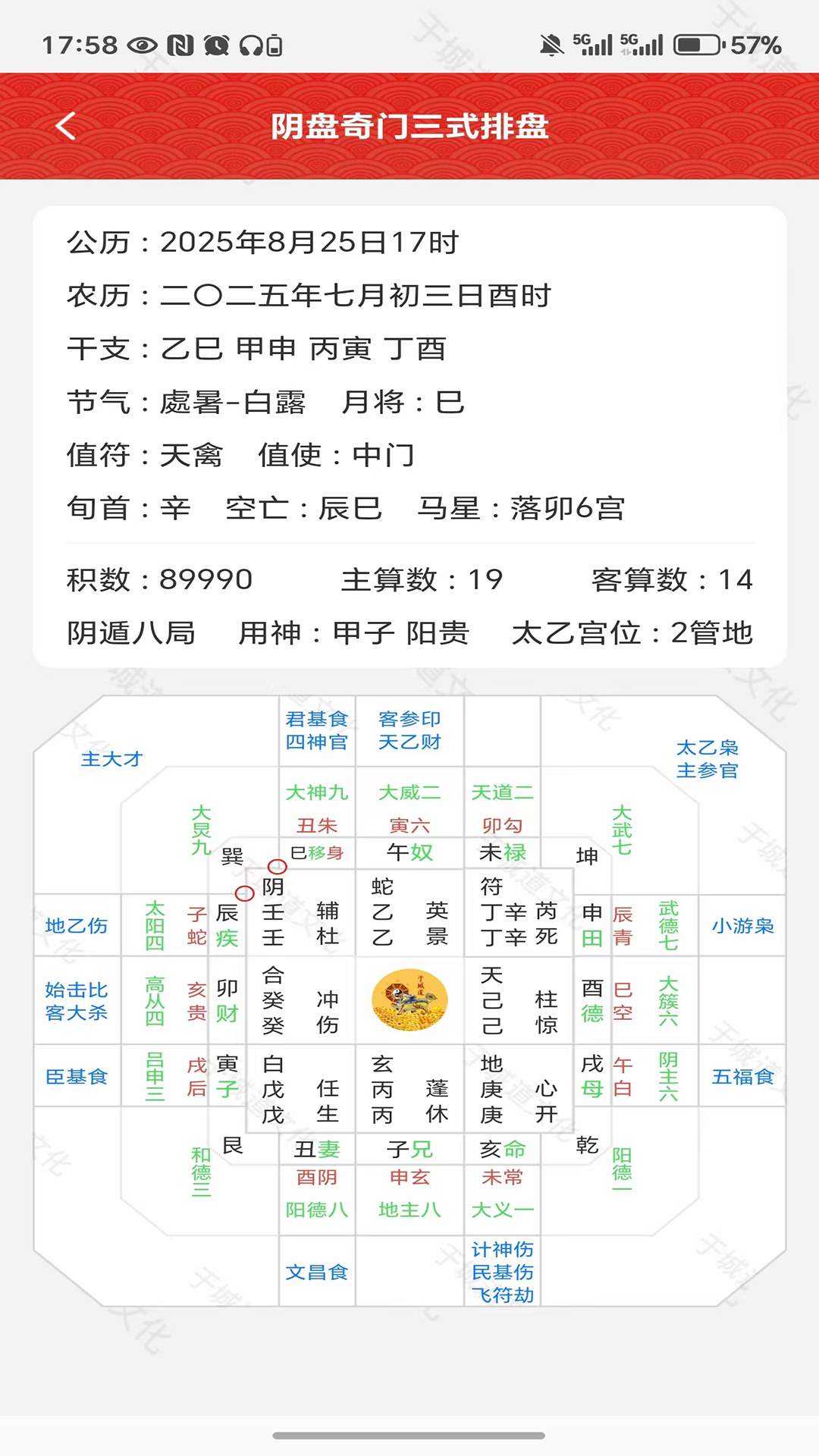Tap the back arrow in the title bar

[x=65, y=126]
